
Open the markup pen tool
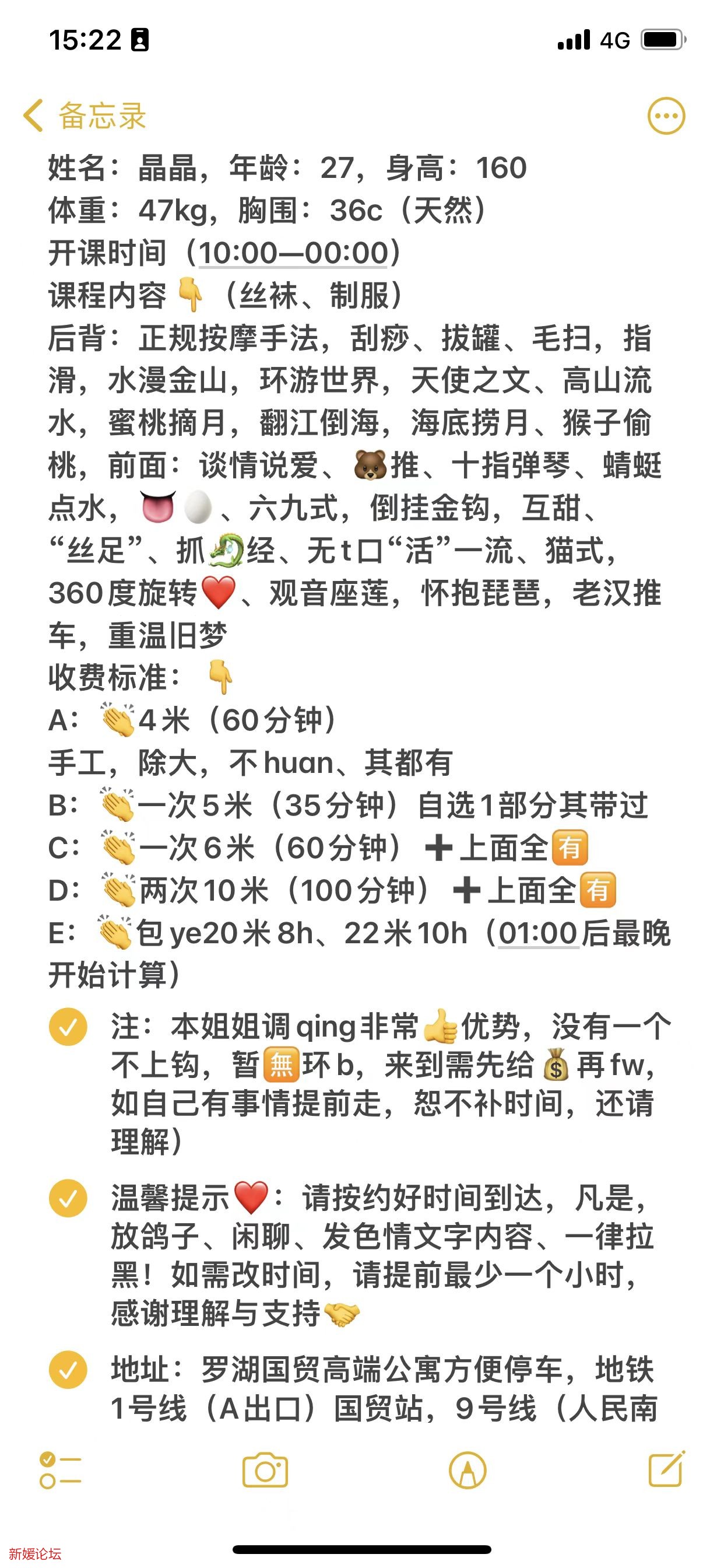[468, 1471]
